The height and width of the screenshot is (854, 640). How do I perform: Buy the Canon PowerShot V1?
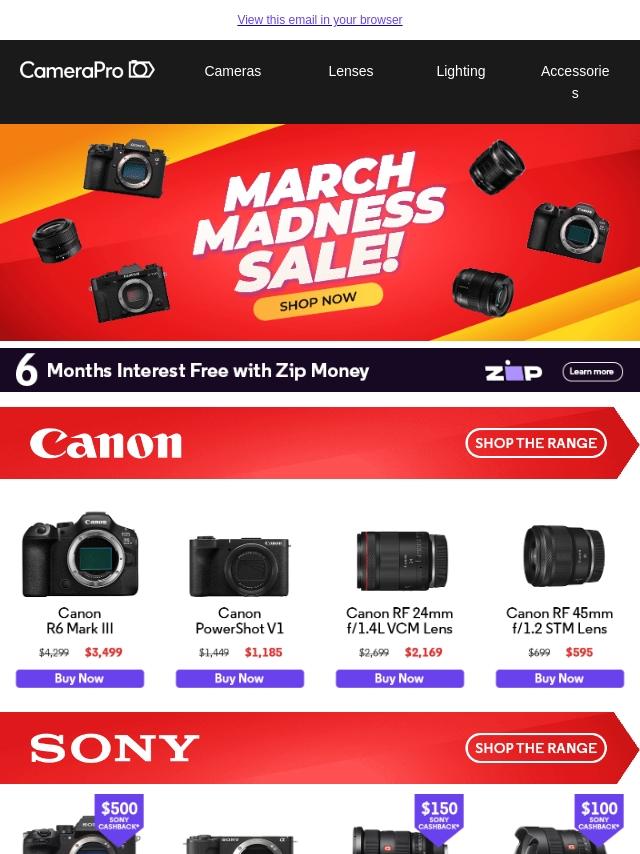240,678
